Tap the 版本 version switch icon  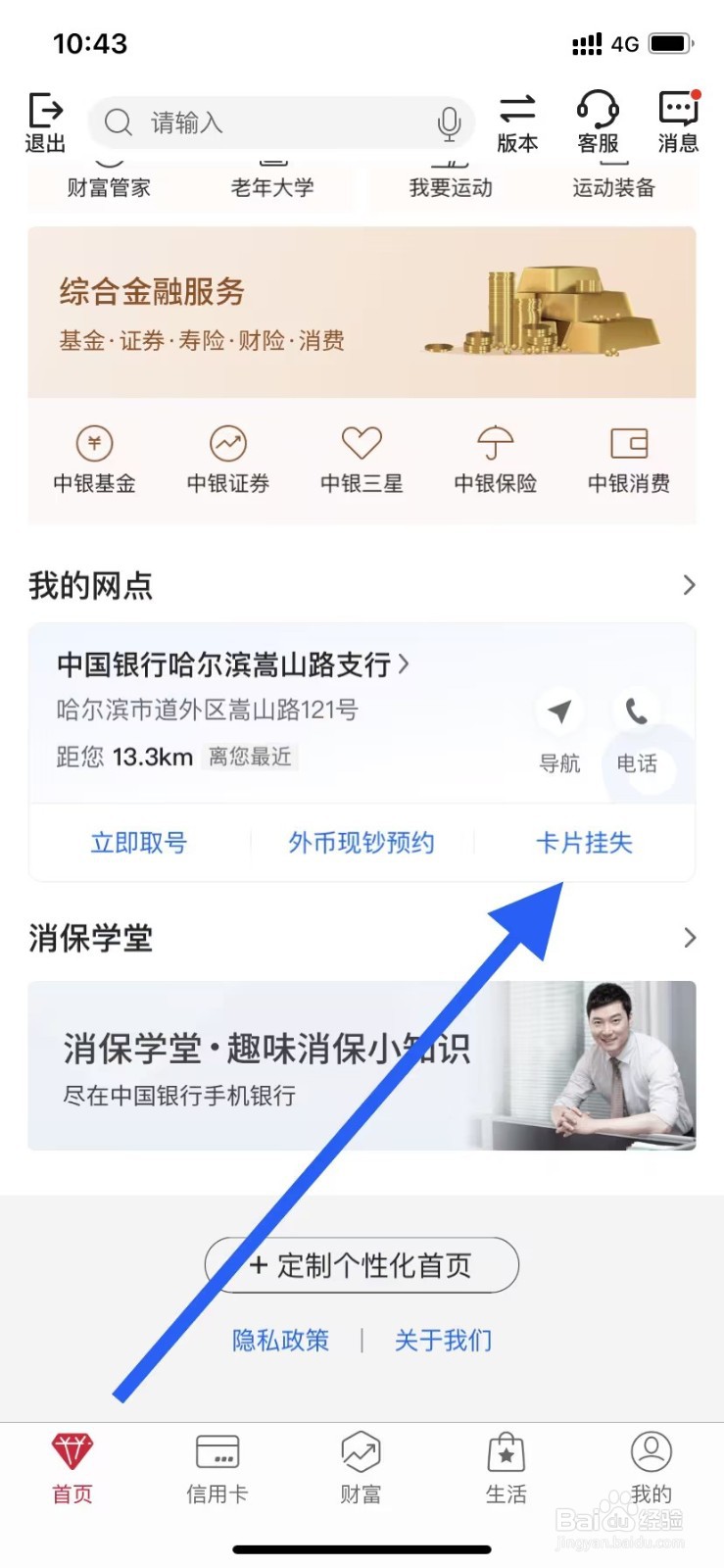pos(517,120)
